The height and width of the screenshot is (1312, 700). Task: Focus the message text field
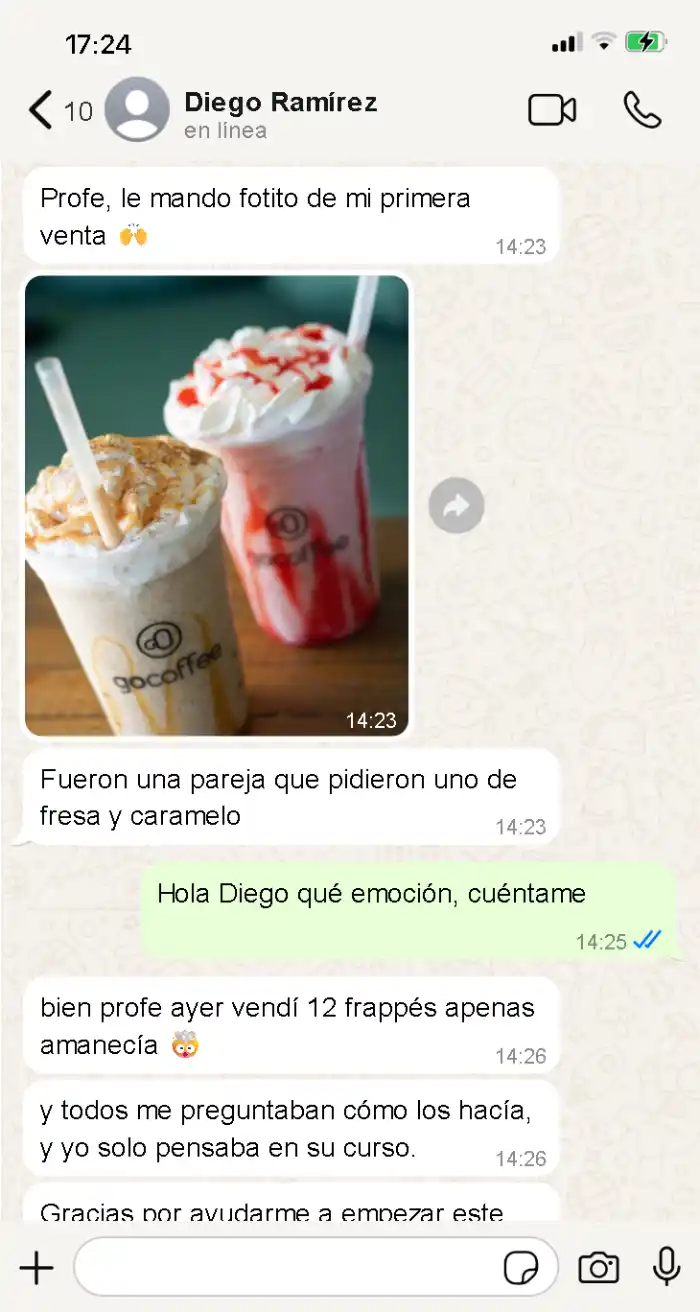tap(285, 1268)
